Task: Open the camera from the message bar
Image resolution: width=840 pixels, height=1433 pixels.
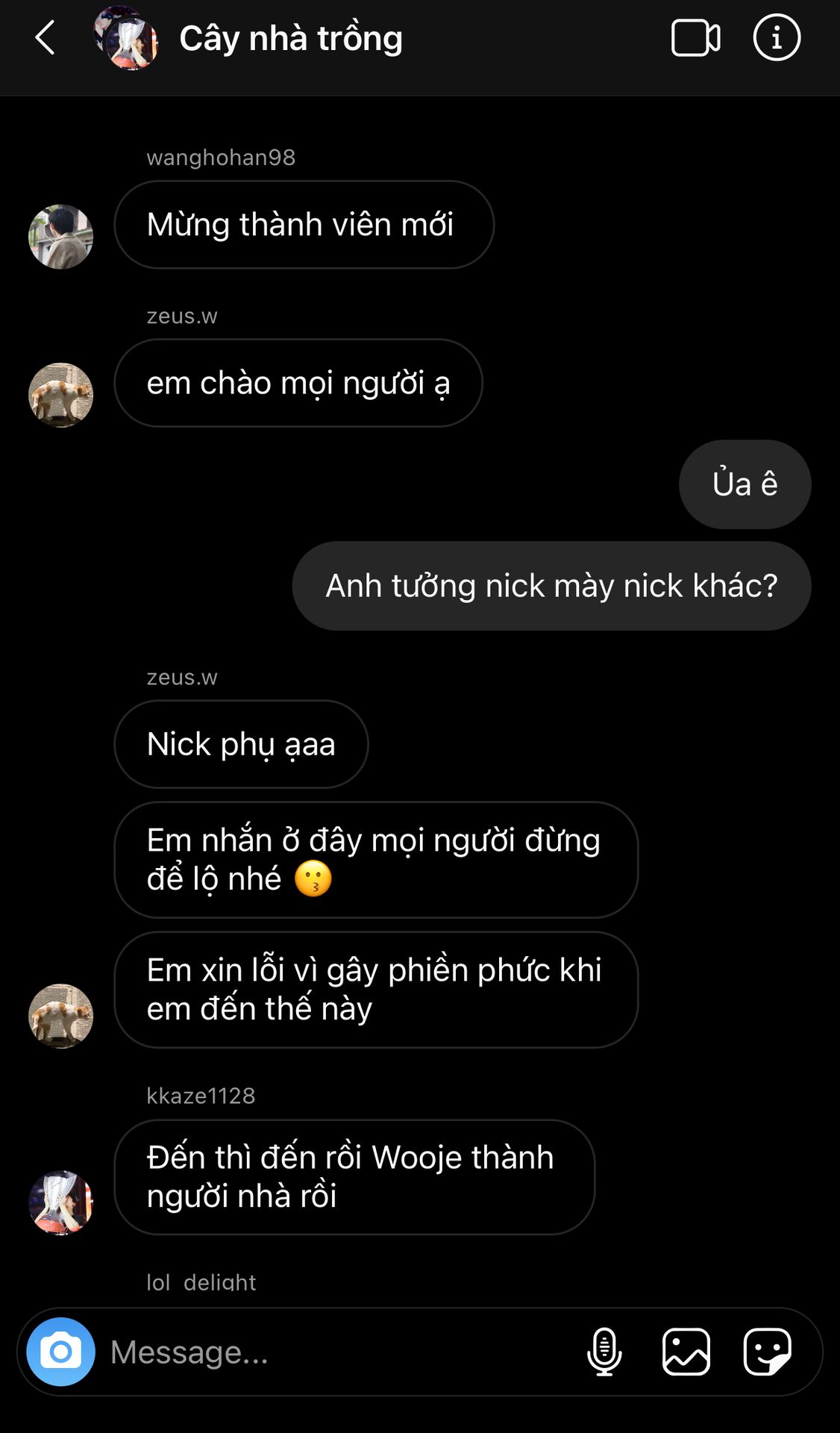Action: [60, 1352]
